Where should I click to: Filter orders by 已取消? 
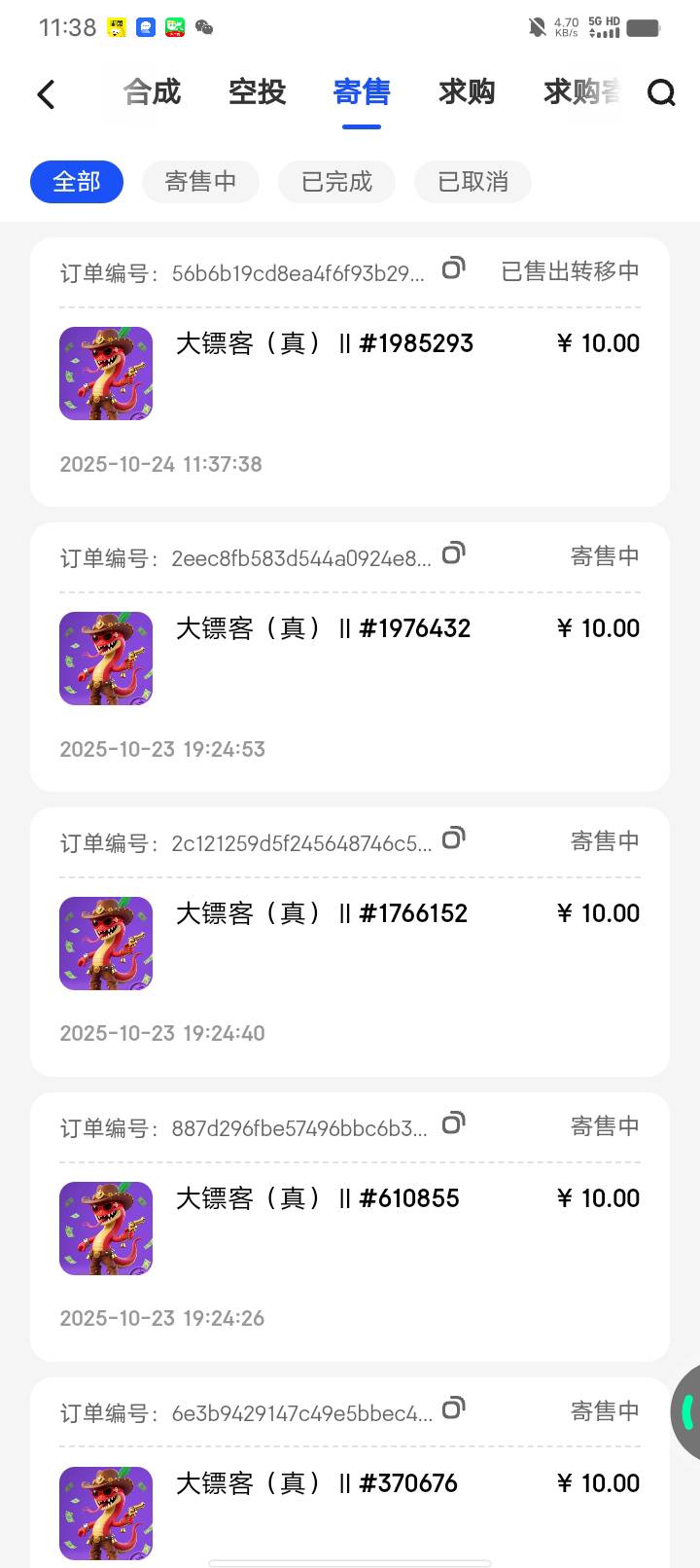(x=472, y=182)
